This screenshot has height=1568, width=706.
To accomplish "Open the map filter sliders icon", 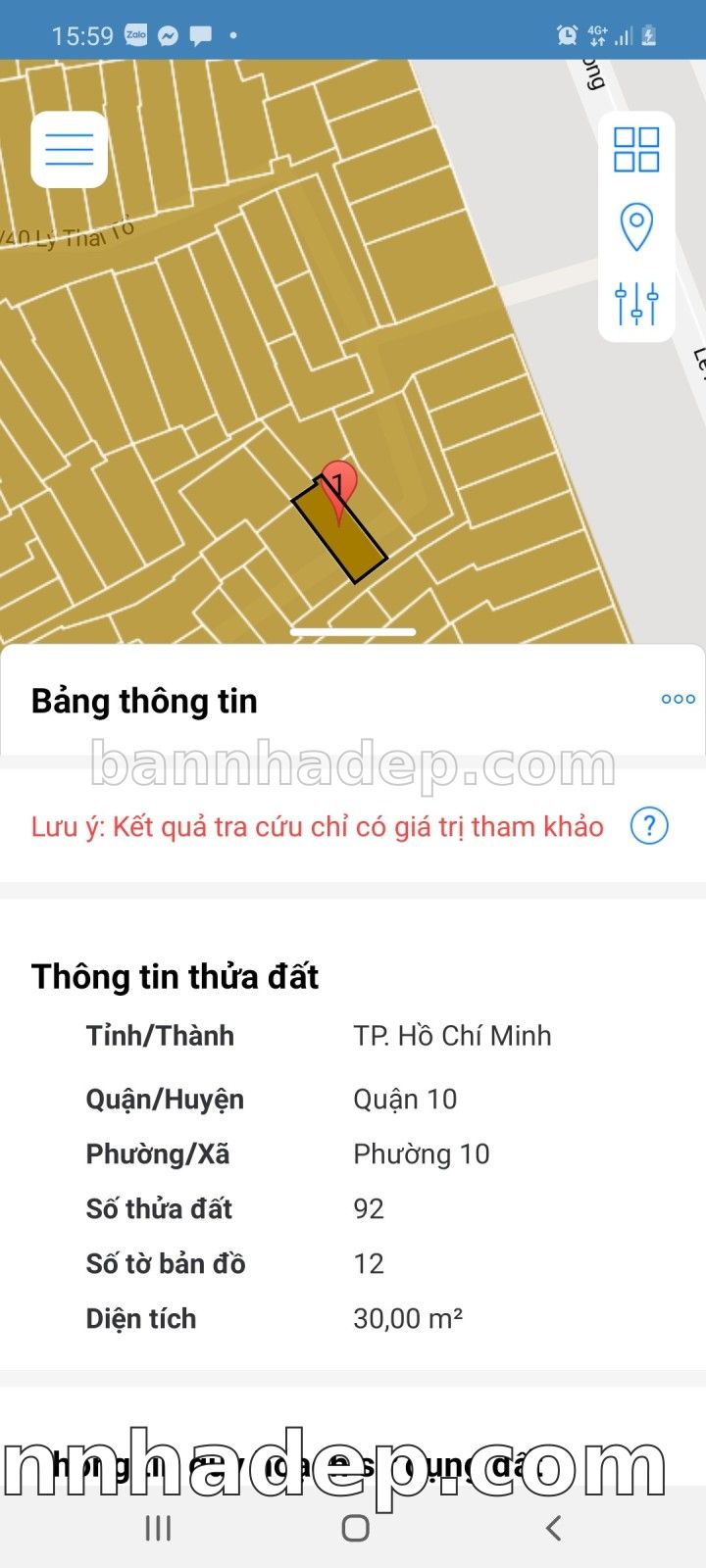I will point(636,304).
